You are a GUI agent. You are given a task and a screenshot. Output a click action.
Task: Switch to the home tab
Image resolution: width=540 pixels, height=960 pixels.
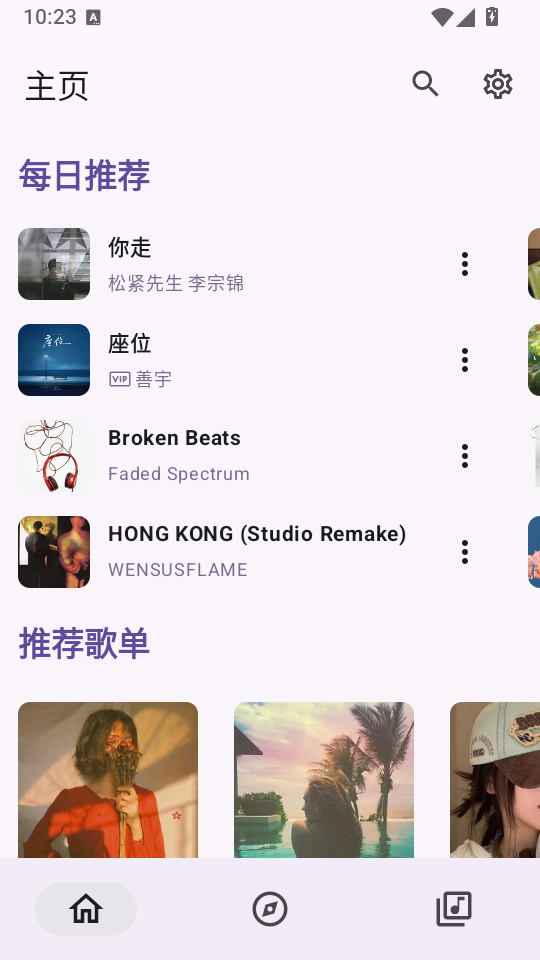click(x=86, y=909)
